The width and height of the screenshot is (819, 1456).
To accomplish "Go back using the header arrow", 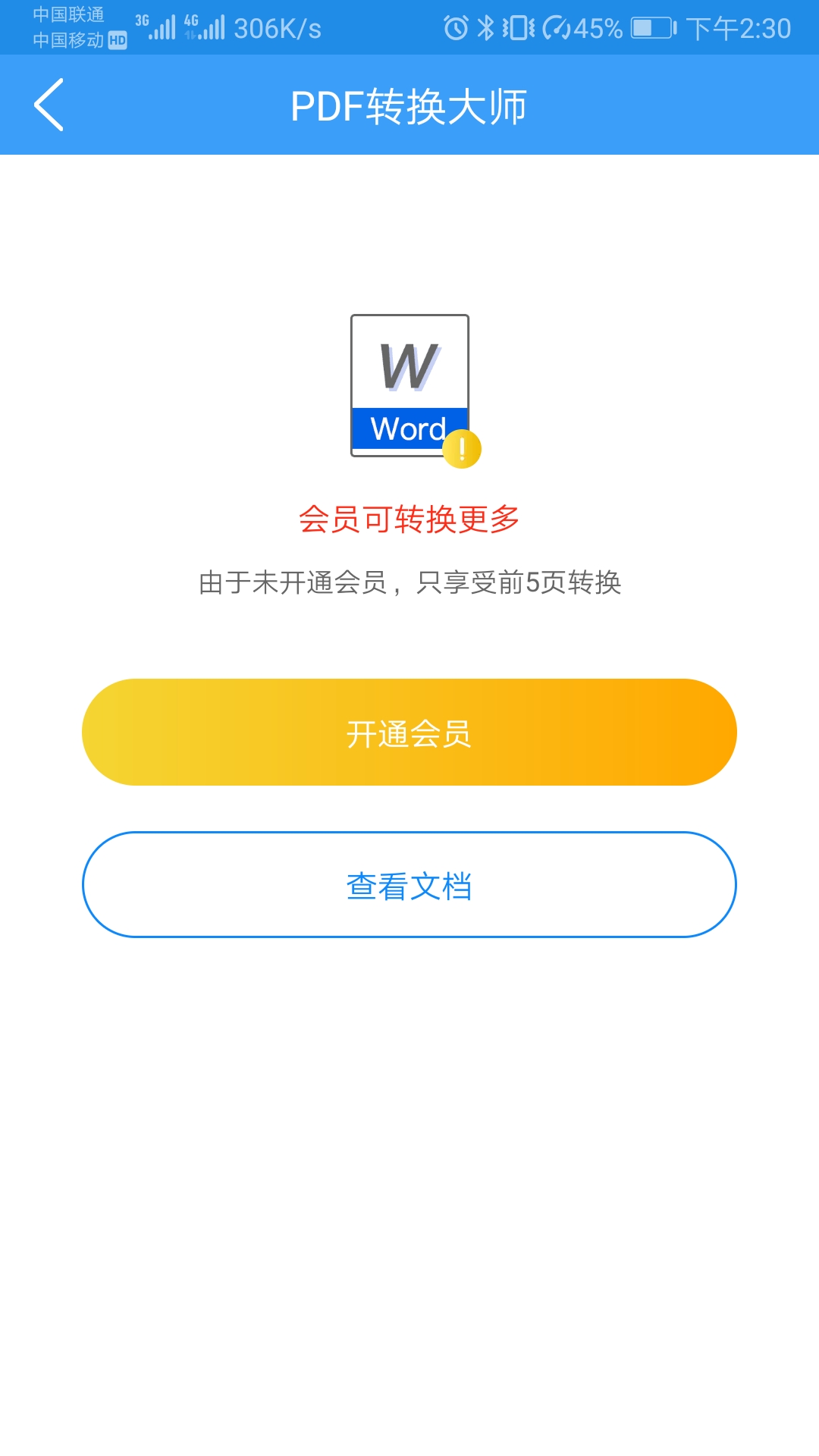I will coord(49,105).
